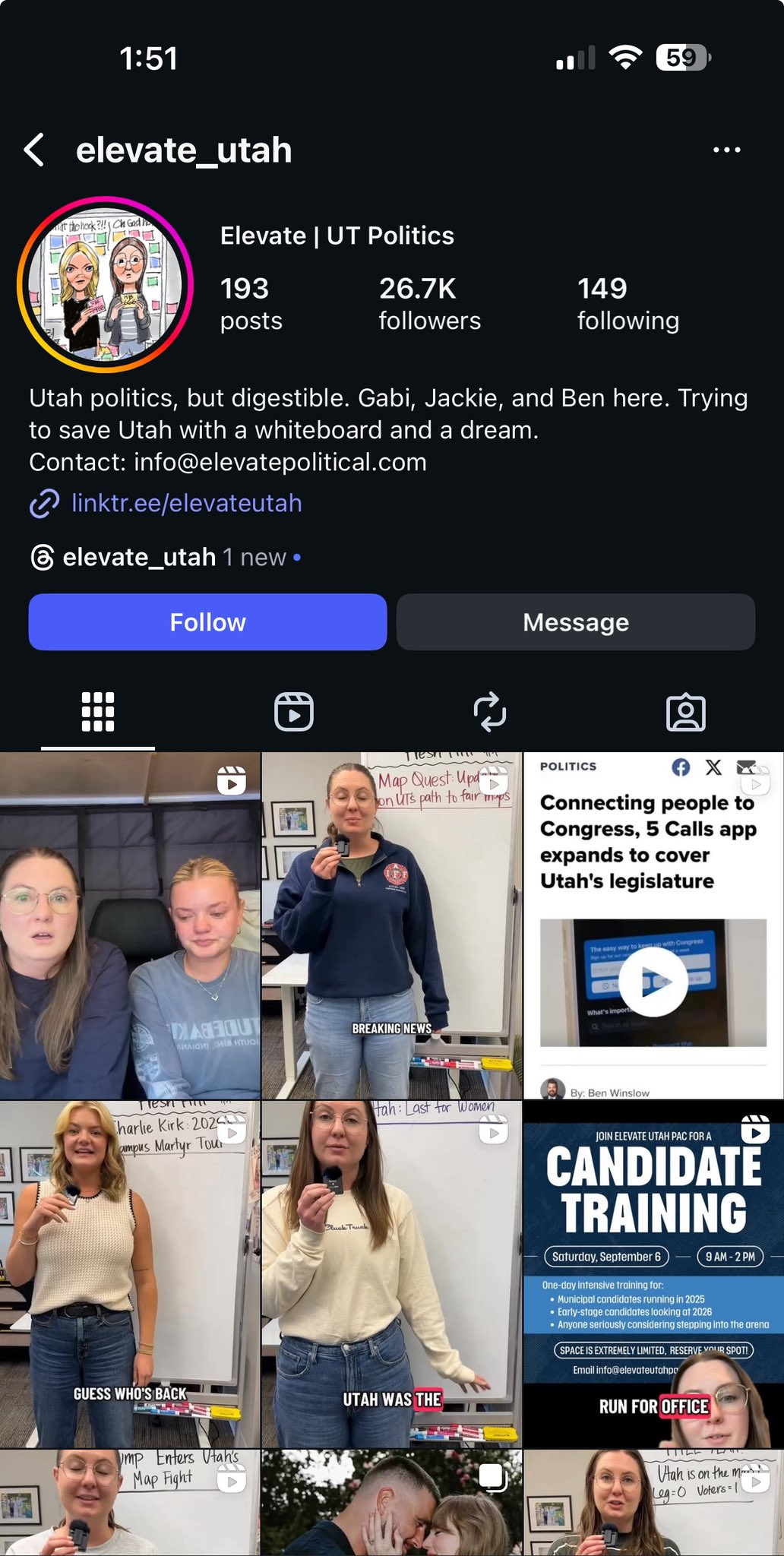Open the Guess Who's Back reel

click(130, 1274)
